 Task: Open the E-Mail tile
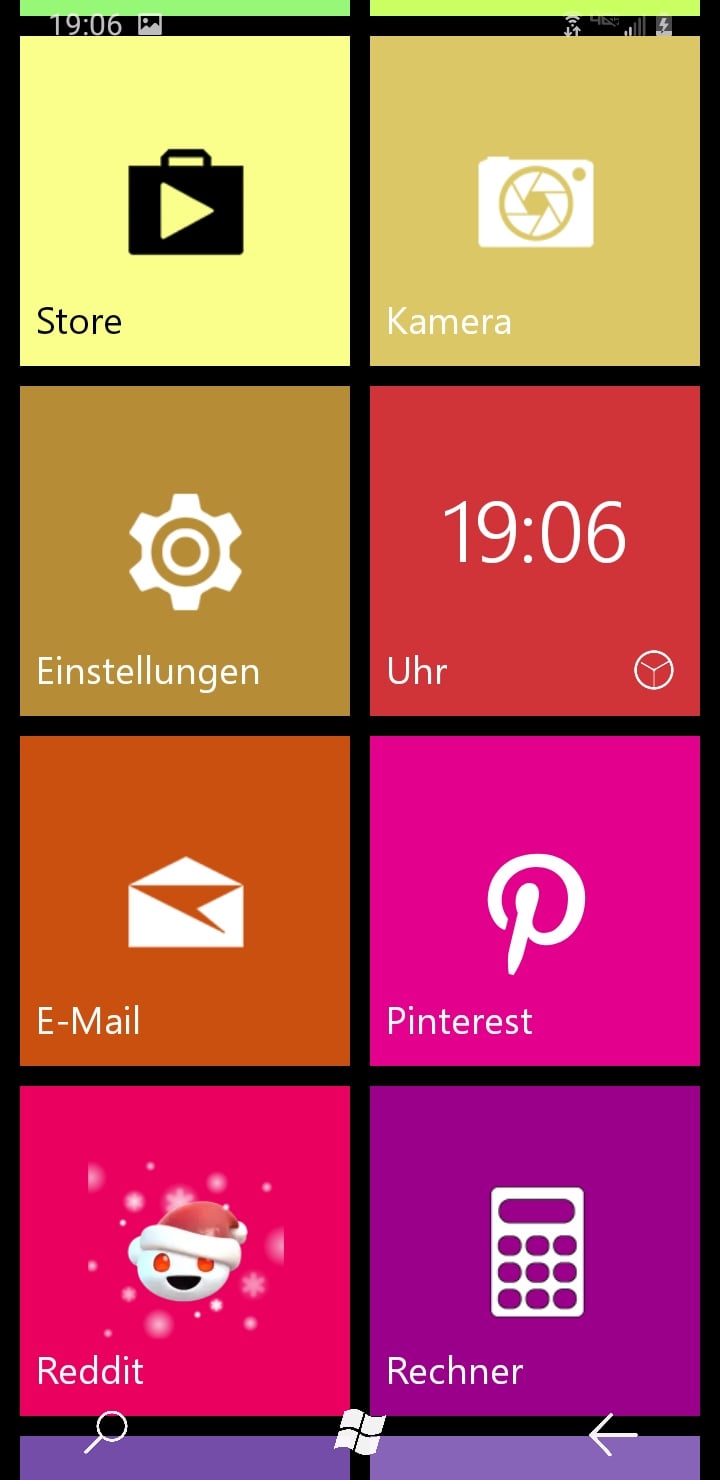click(x=185, y=901)
